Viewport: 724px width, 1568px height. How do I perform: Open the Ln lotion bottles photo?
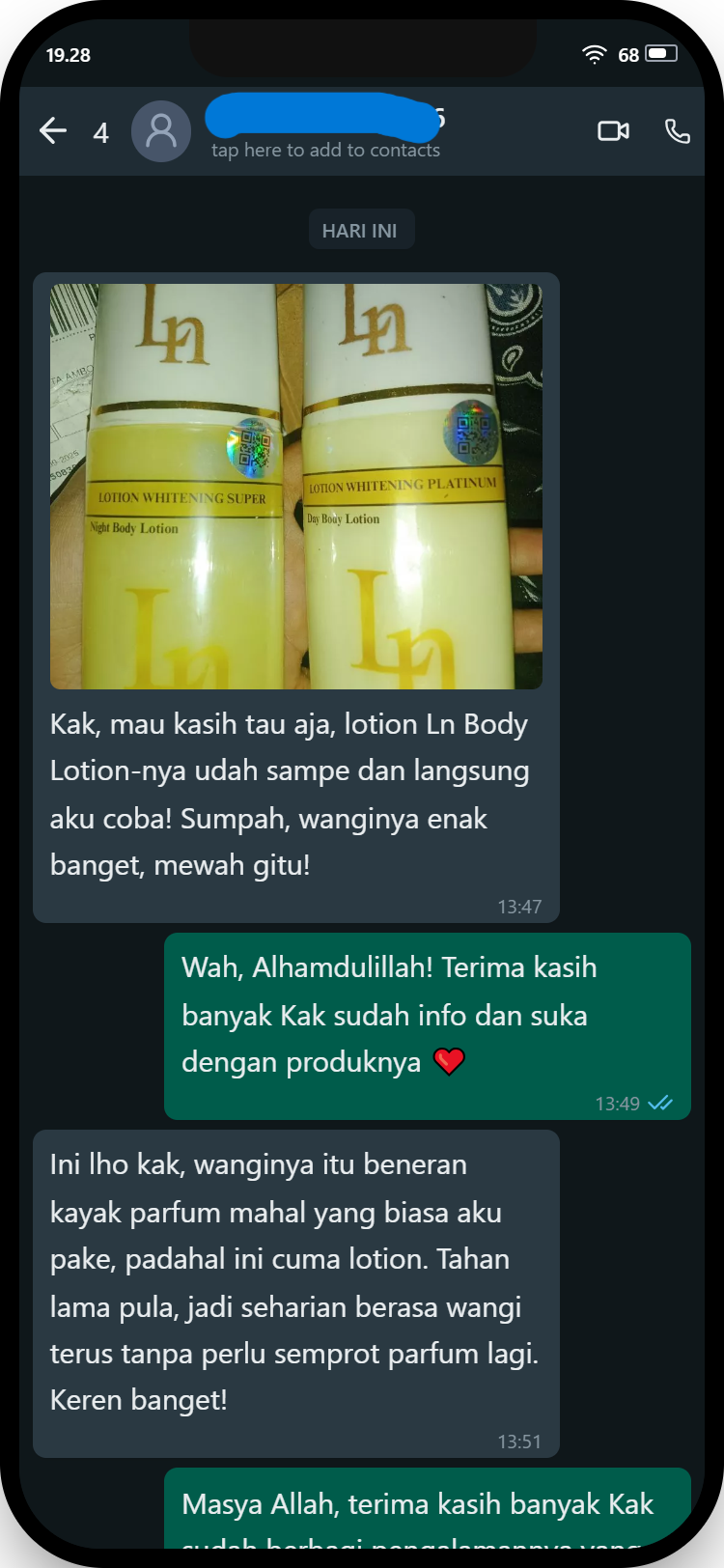(295, 487)
